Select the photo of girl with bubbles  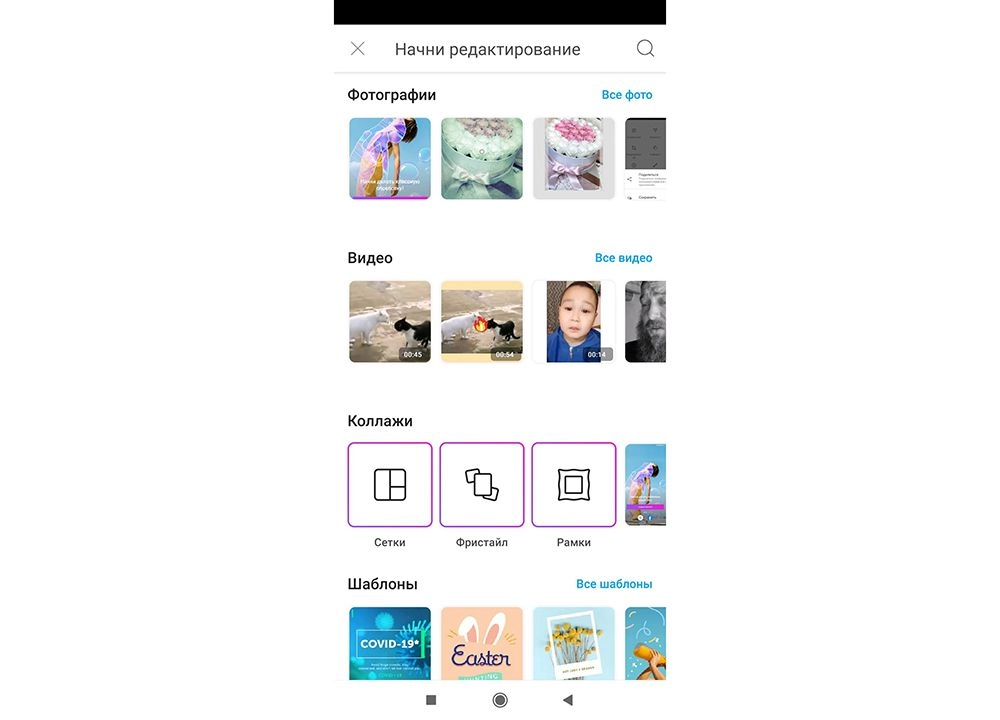click(390, 158)
